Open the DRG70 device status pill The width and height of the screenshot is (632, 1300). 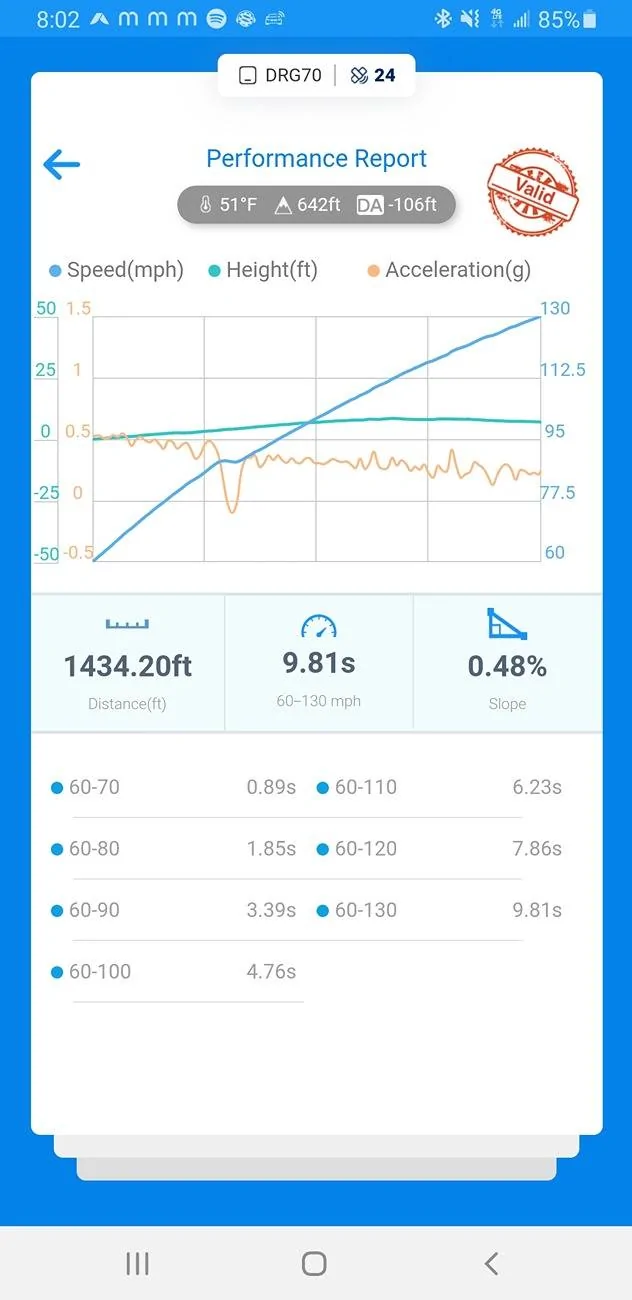point(316,76)
